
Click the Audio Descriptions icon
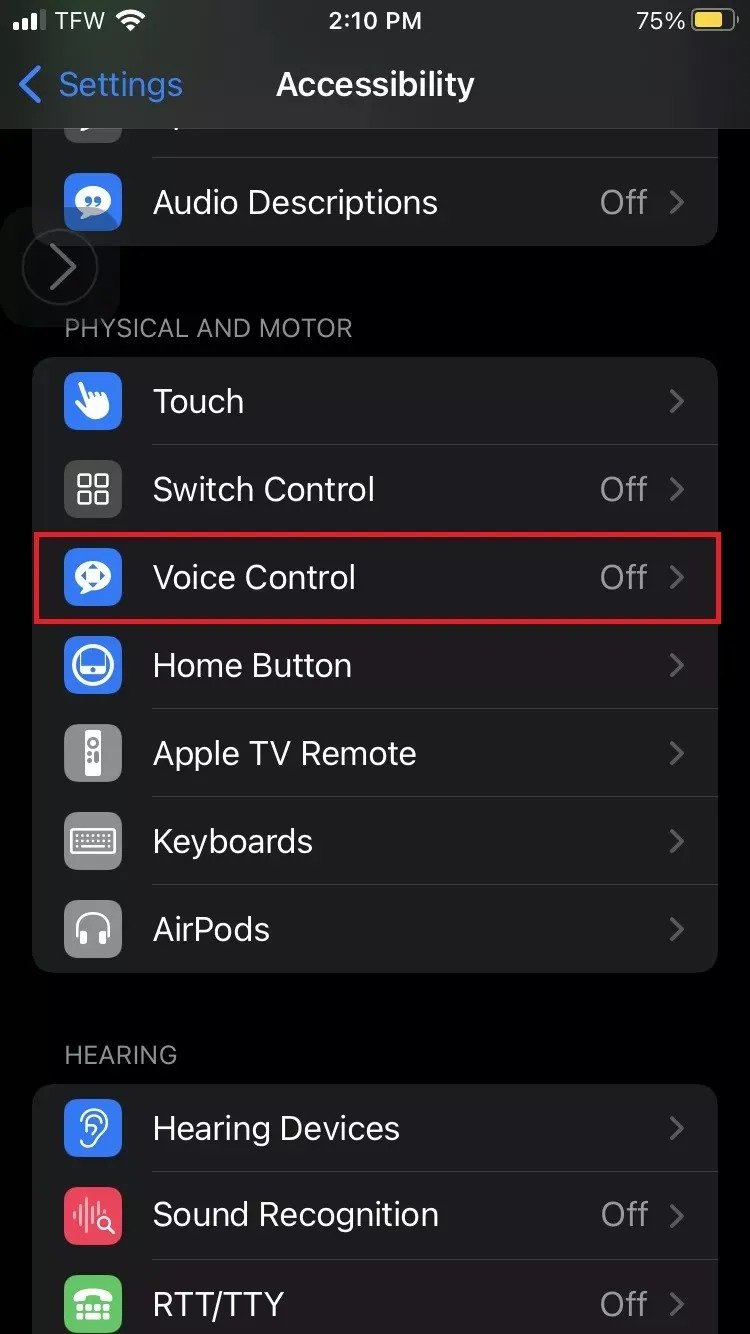[x=93, y=202]
